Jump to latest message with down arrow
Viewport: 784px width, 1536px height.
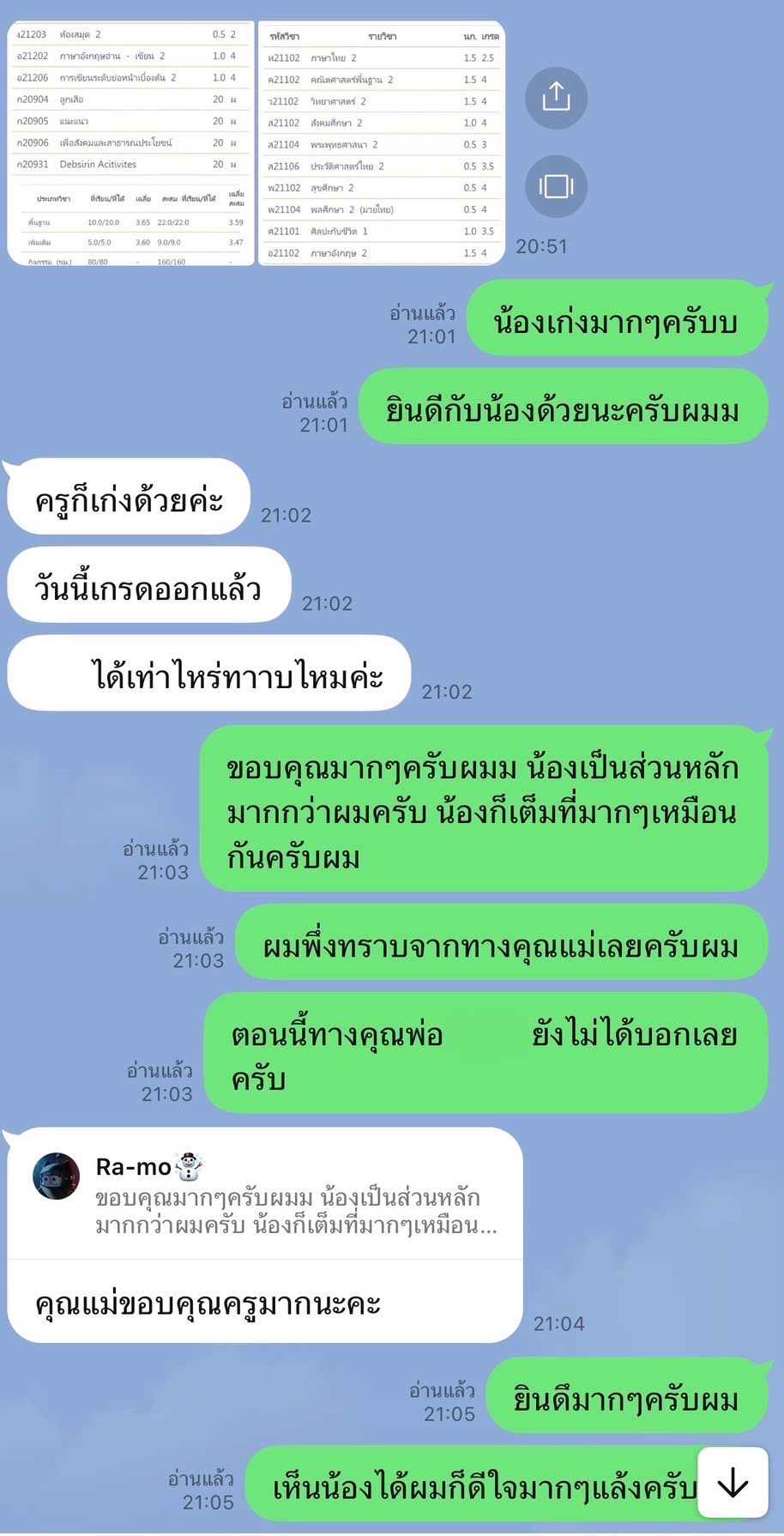pyautogui.click(x=733, y=1482)
